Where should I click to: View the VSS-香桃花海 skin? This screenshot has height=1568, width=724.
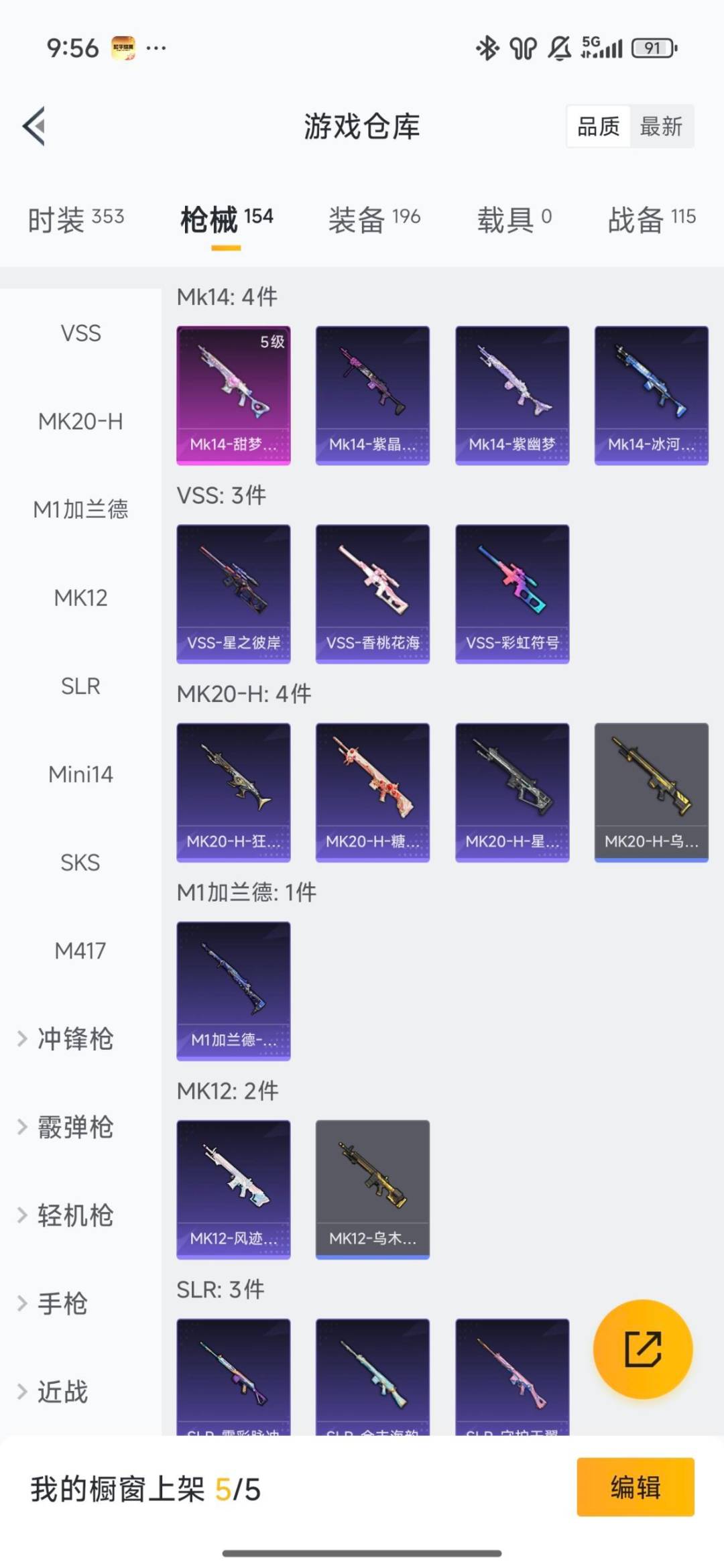pos(373,593)
